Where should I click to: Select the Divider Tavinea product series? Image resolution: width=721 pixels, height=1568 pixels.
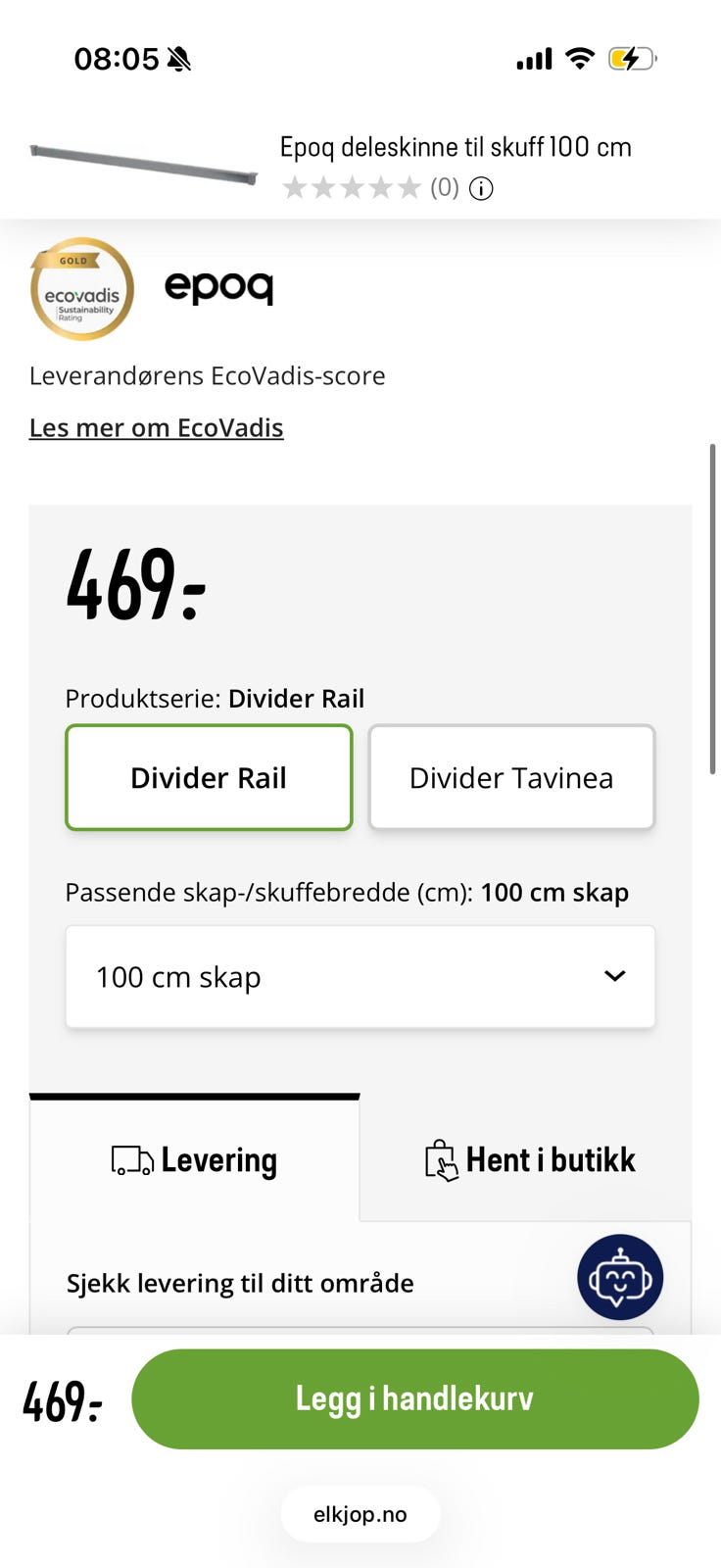[511, 777]
